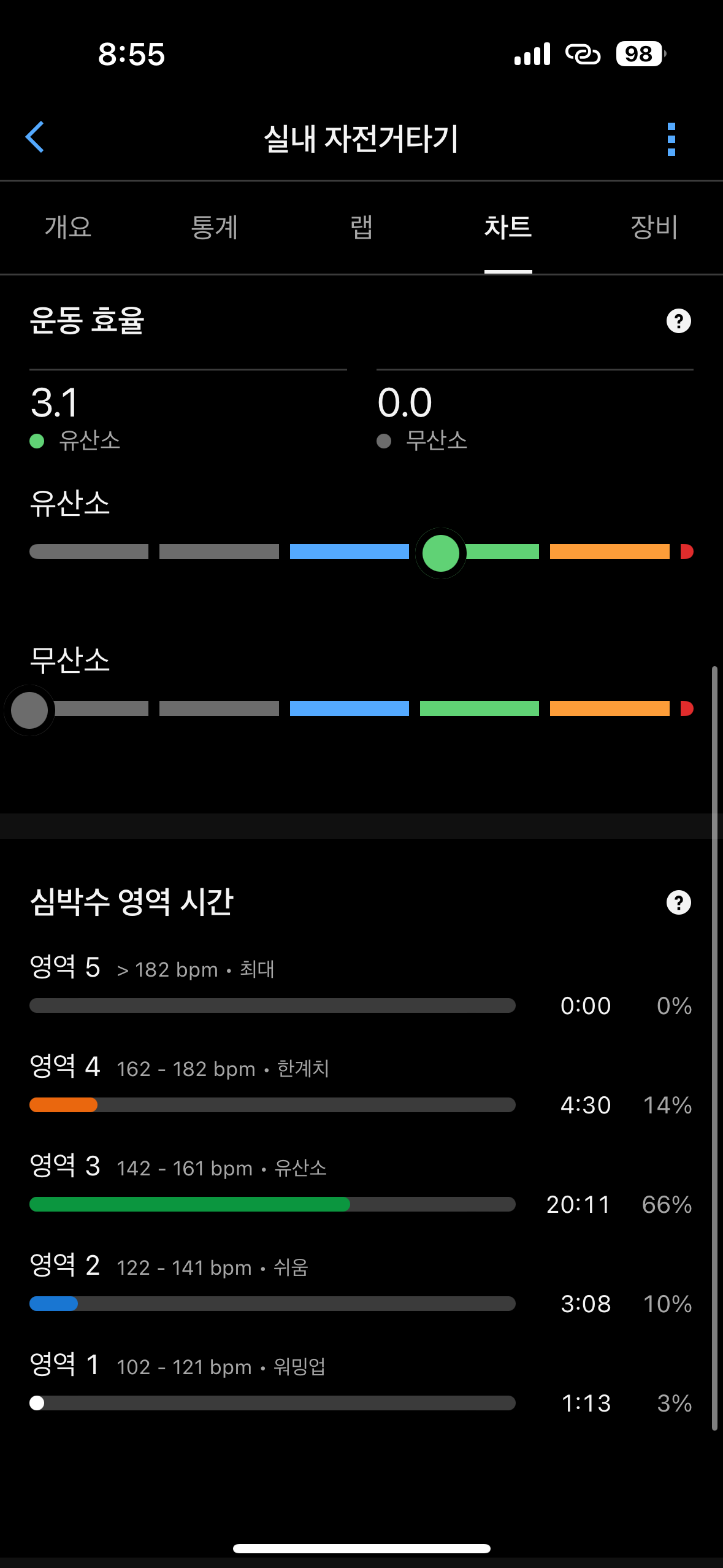The image size is (723, 1568).
Task: Click the back arrow to return
Action: point(35,137)
